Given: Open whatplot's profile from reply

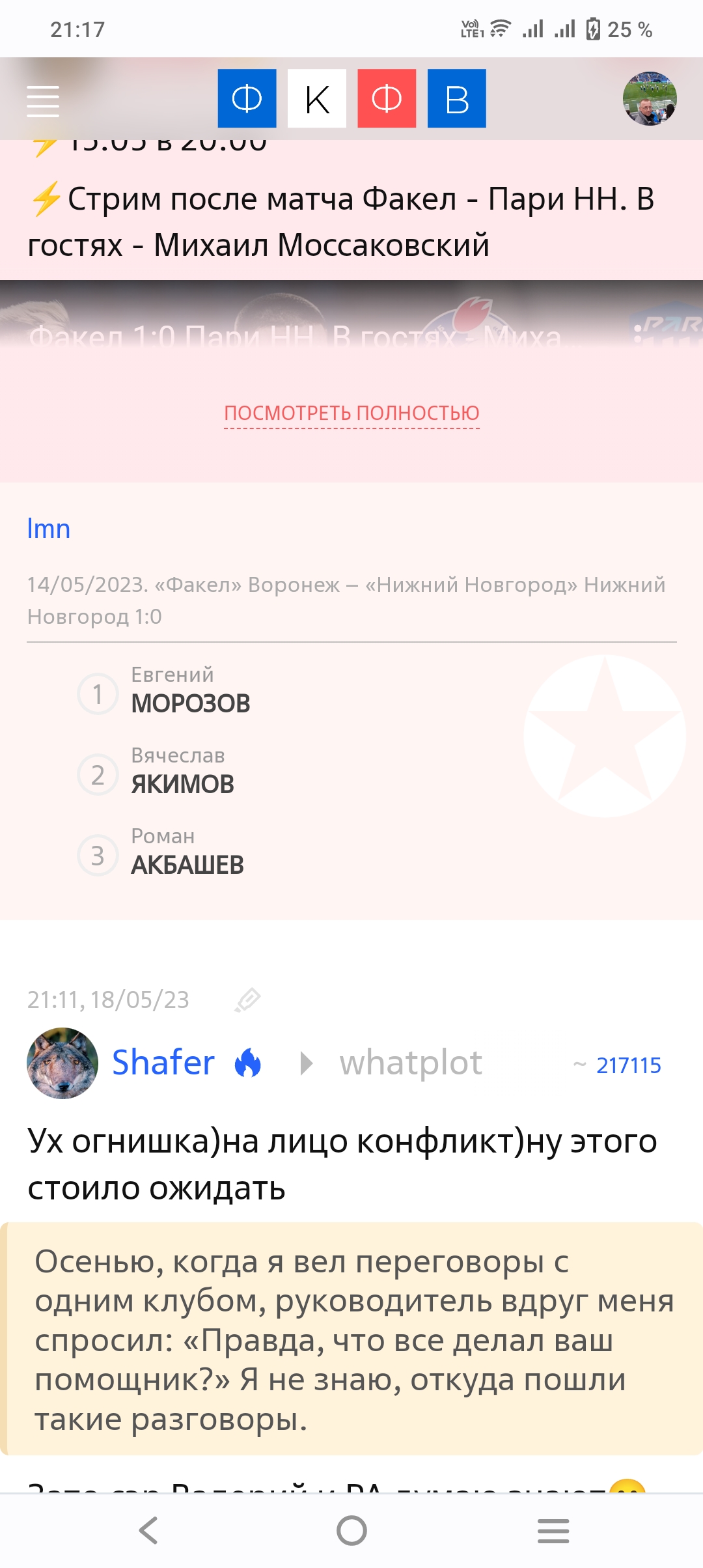Looking at the screenshot, I should coord(411,1063).
